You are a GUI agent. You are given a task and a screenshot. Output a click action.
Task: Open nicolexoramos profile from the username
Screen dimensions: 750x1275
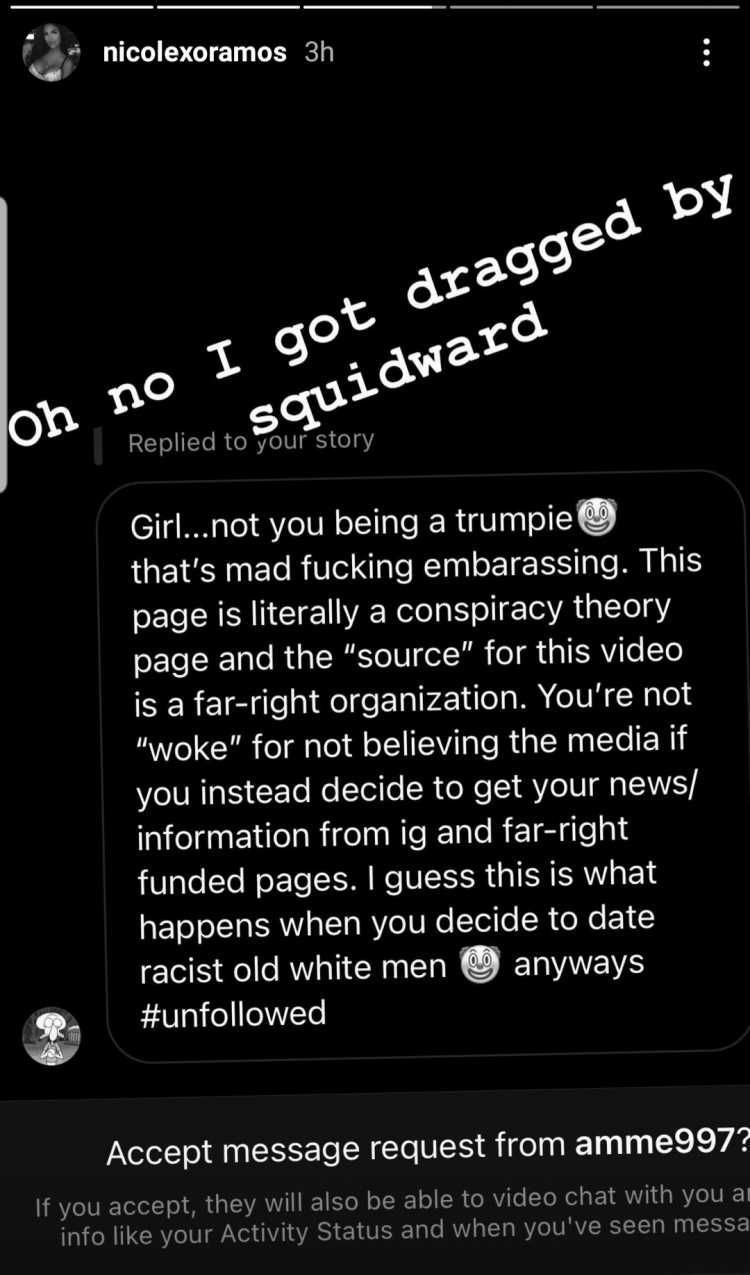[194, 52]
